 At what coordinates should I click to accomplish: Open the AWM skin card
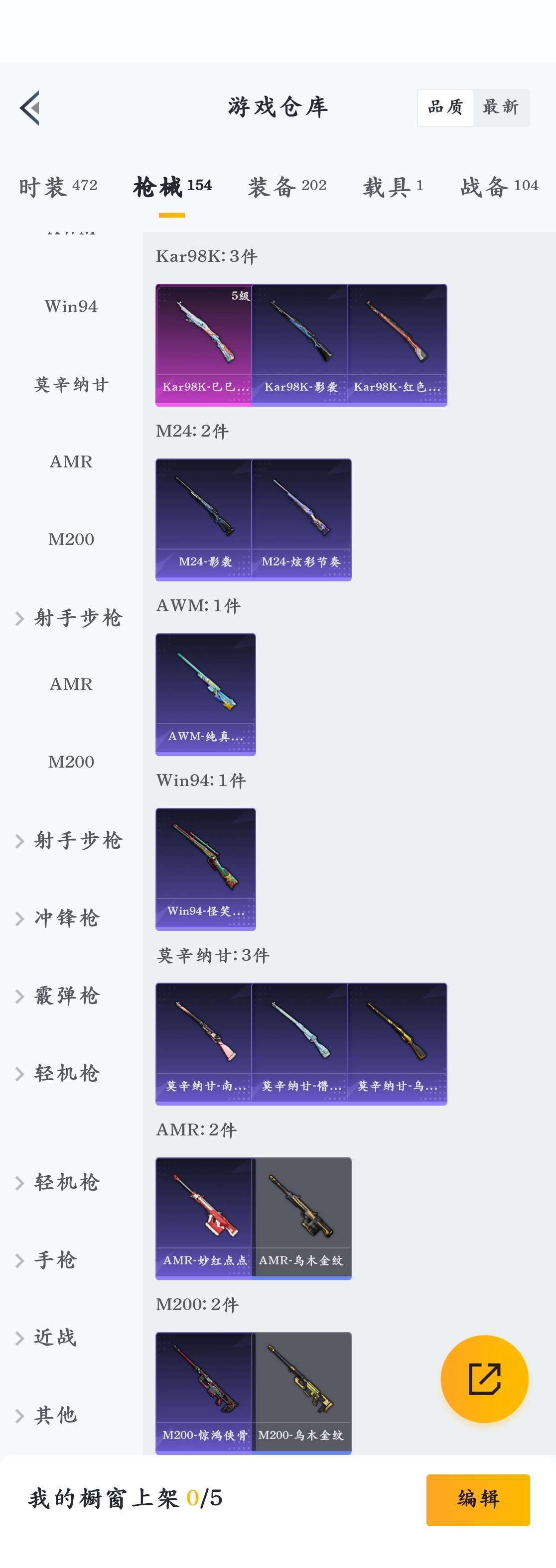tap(206, 694)
